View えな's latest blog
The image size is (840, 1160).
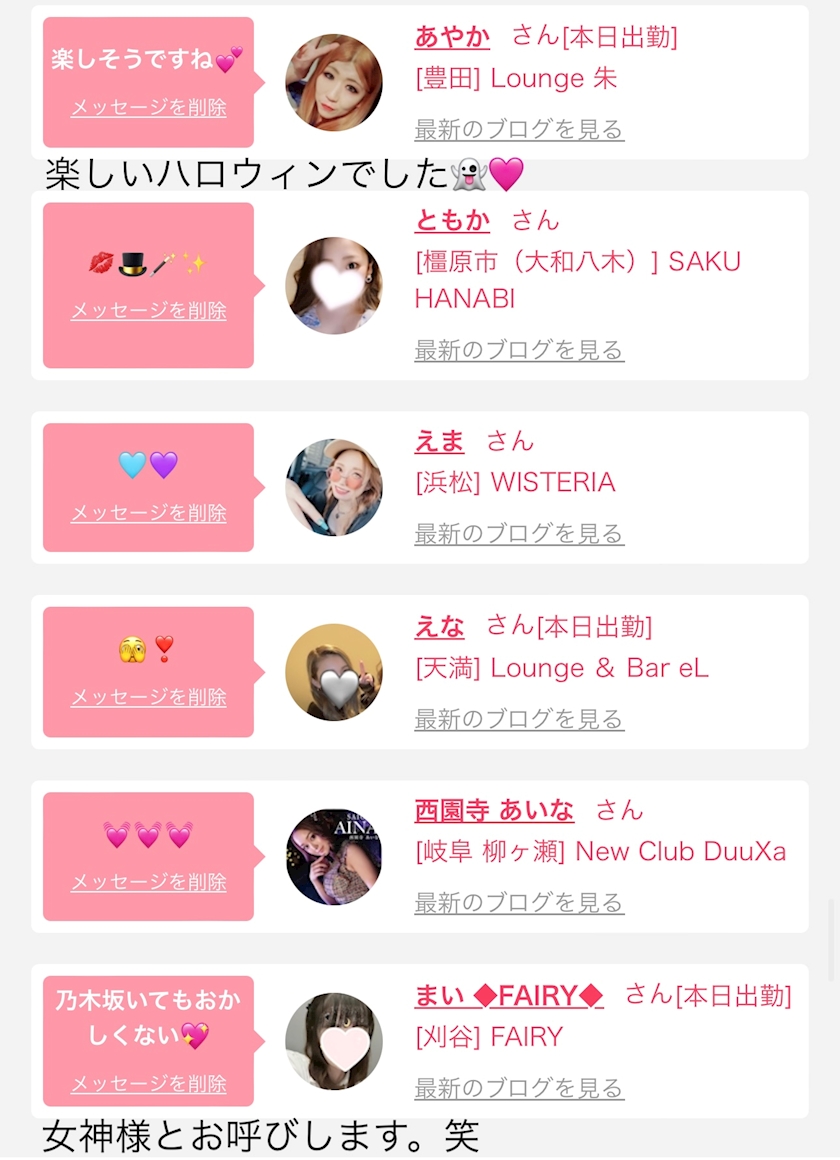click(x=519, y=719)
